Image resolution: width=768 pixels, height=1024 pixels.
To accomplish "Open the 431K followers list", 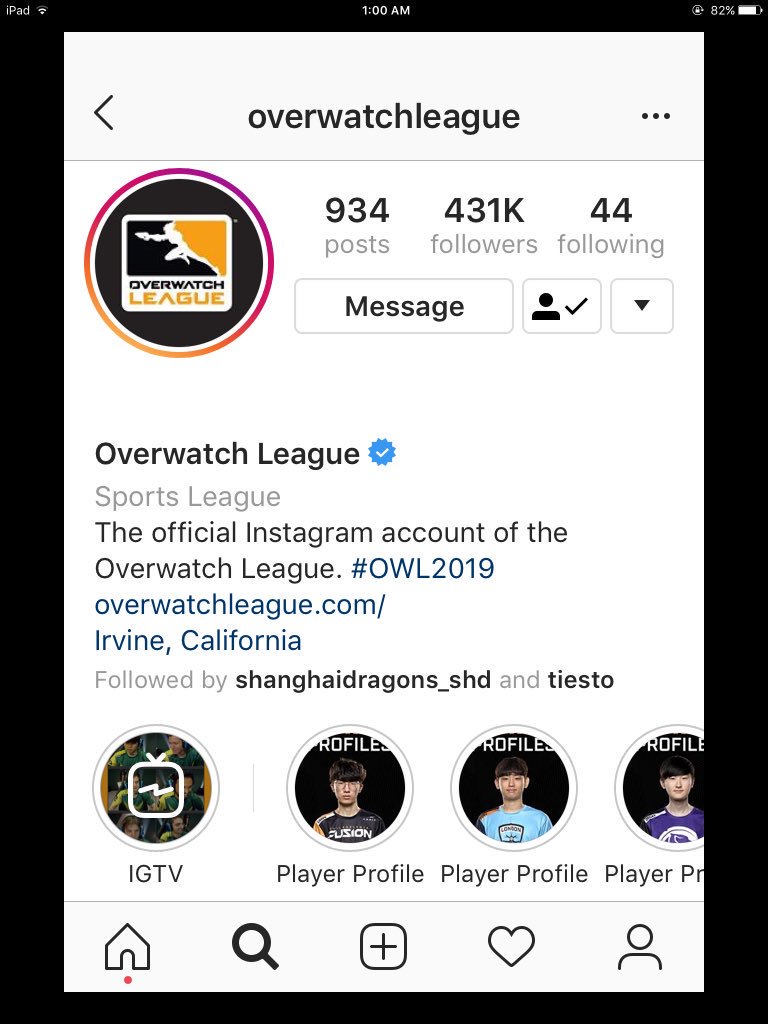I will [x=484, y=226].
